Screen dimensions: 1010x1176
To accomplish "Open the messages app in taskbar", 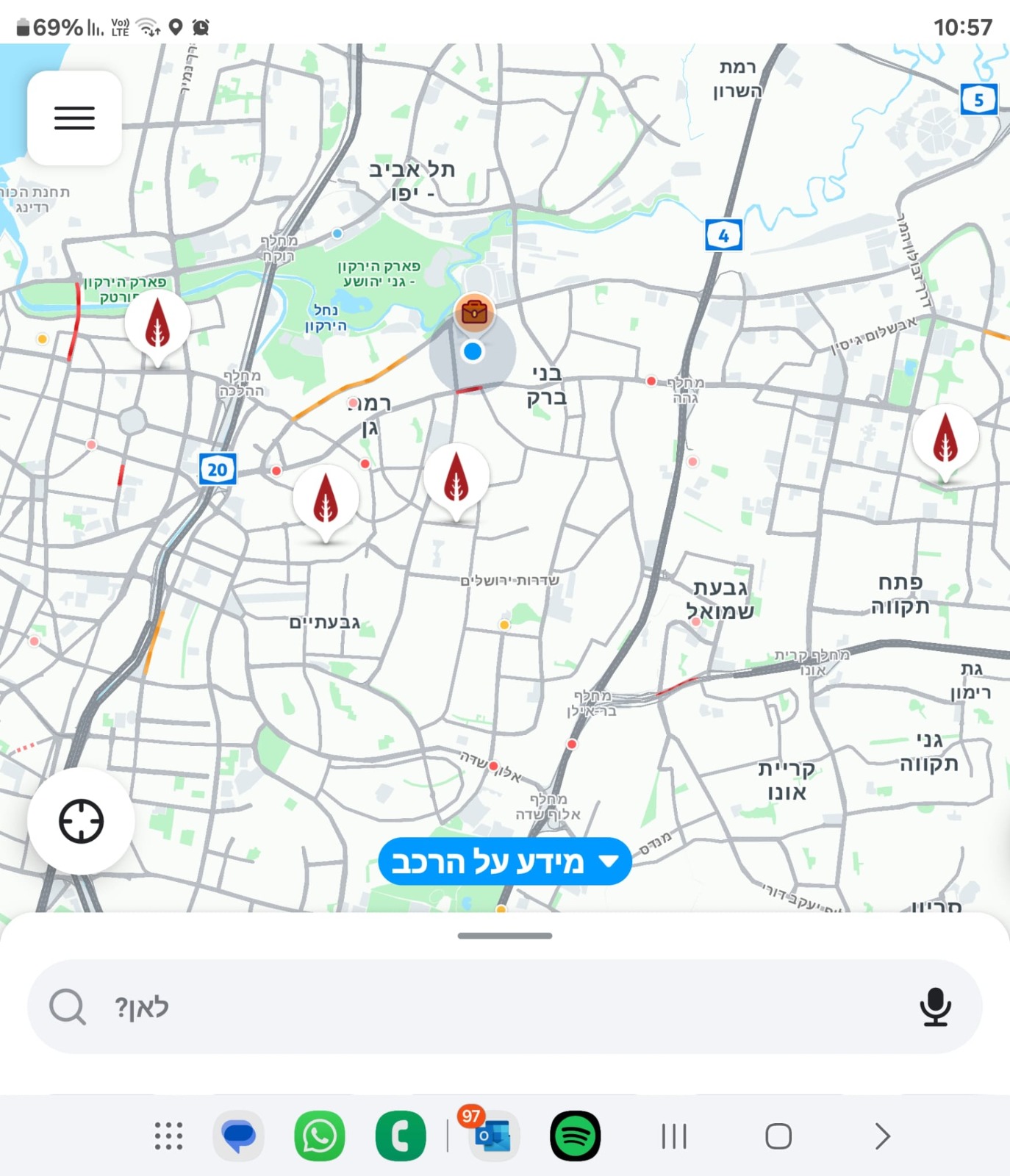I will click(238, 1136).
